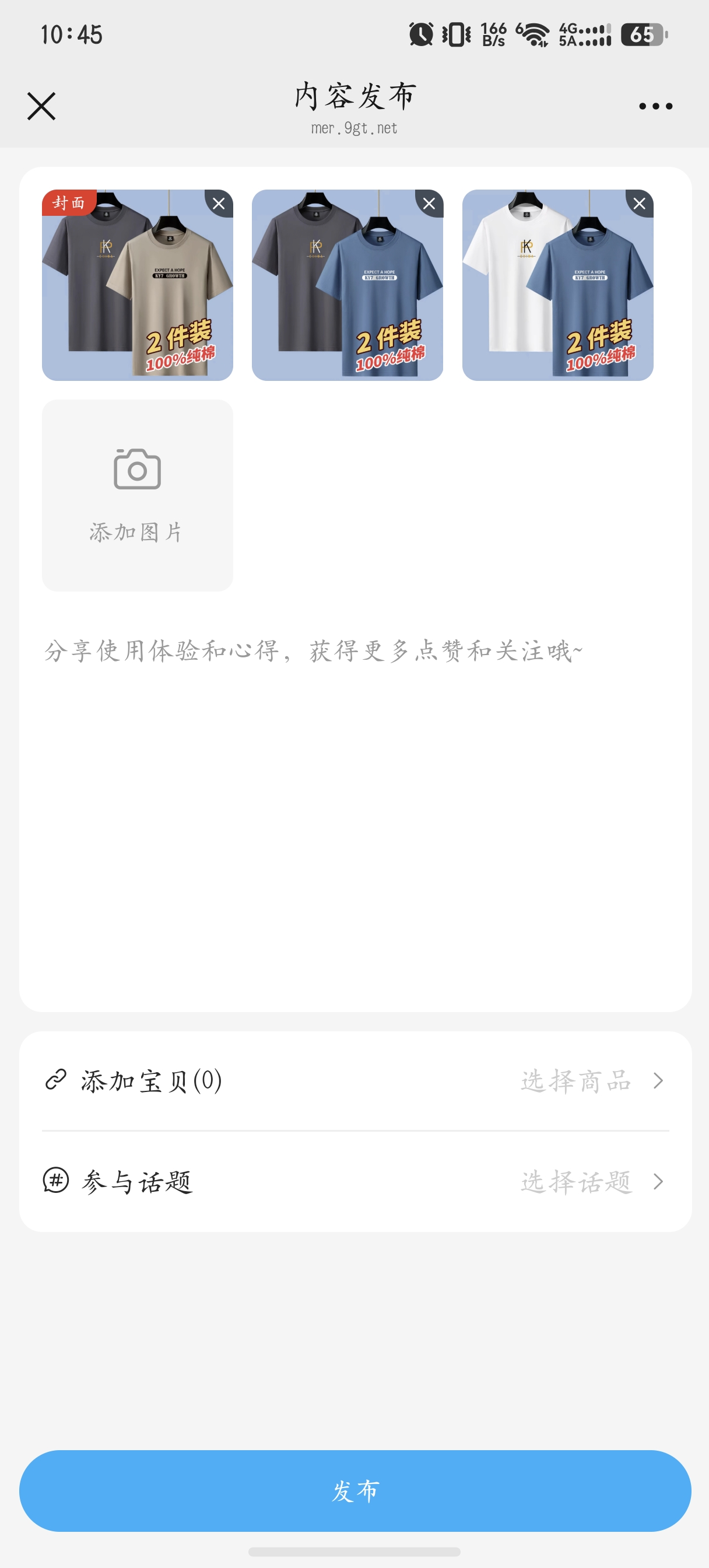The width and height of the screenshot is (709, 1568).
Task: Delete the gray and blue shirt photo
Action: [429, 204]
